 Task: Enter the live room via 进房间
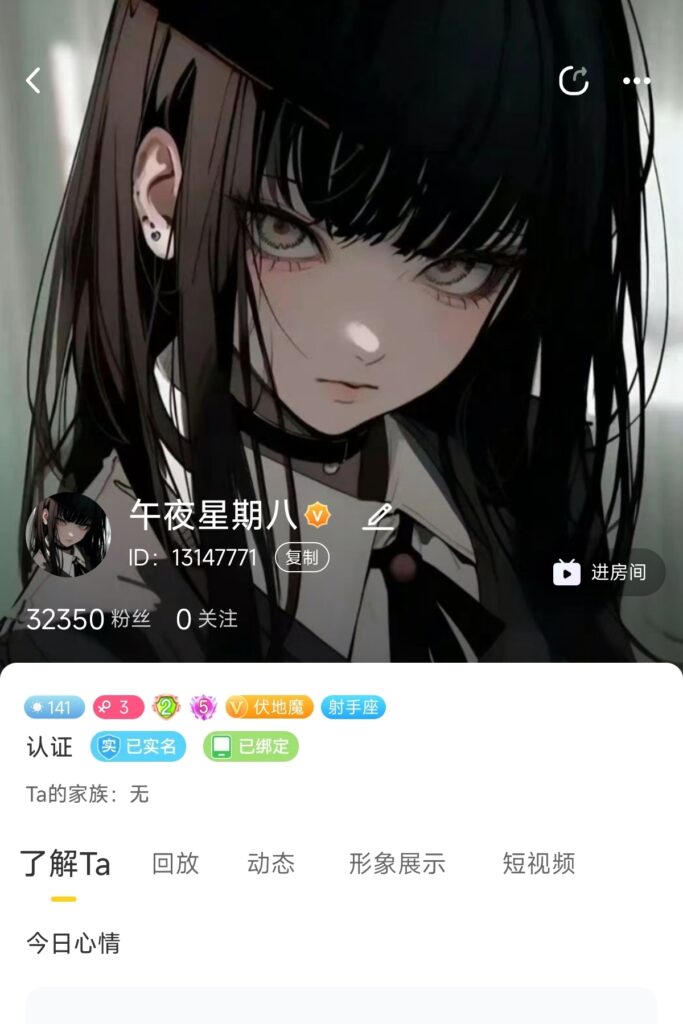point(600,572)
